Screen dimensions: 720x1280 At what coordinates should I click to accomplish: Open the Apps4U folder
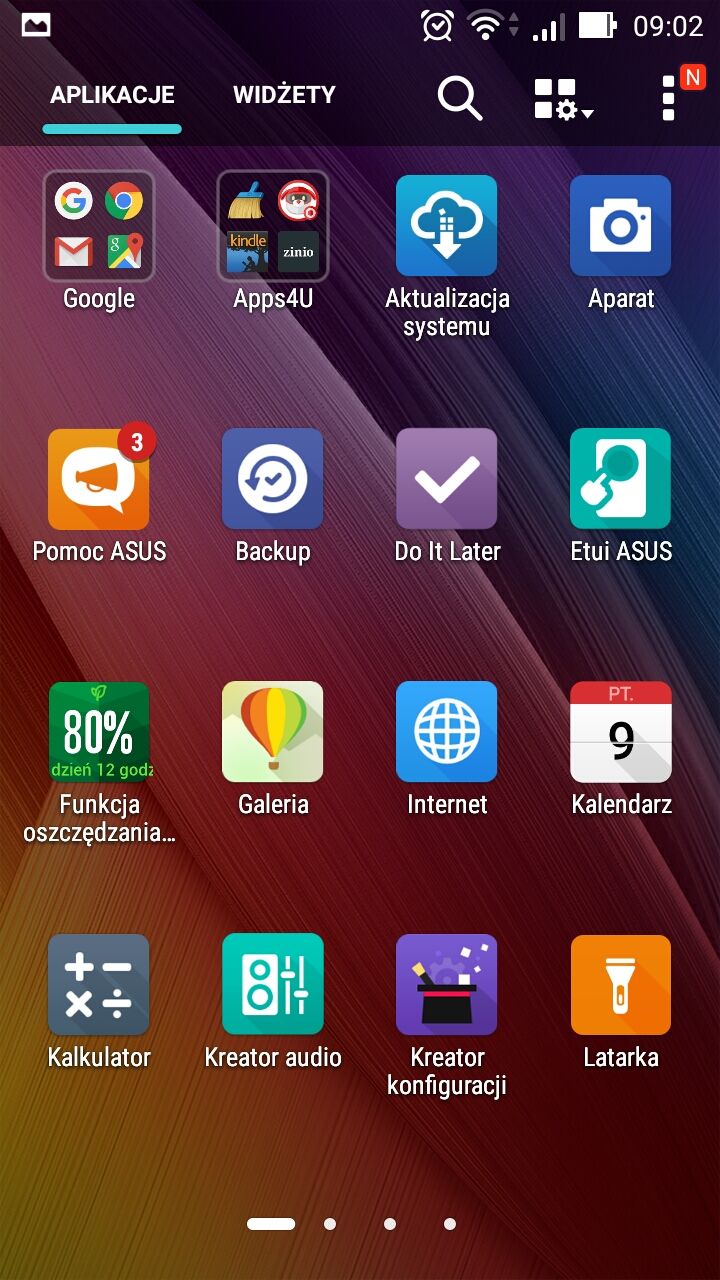(272, 226)
